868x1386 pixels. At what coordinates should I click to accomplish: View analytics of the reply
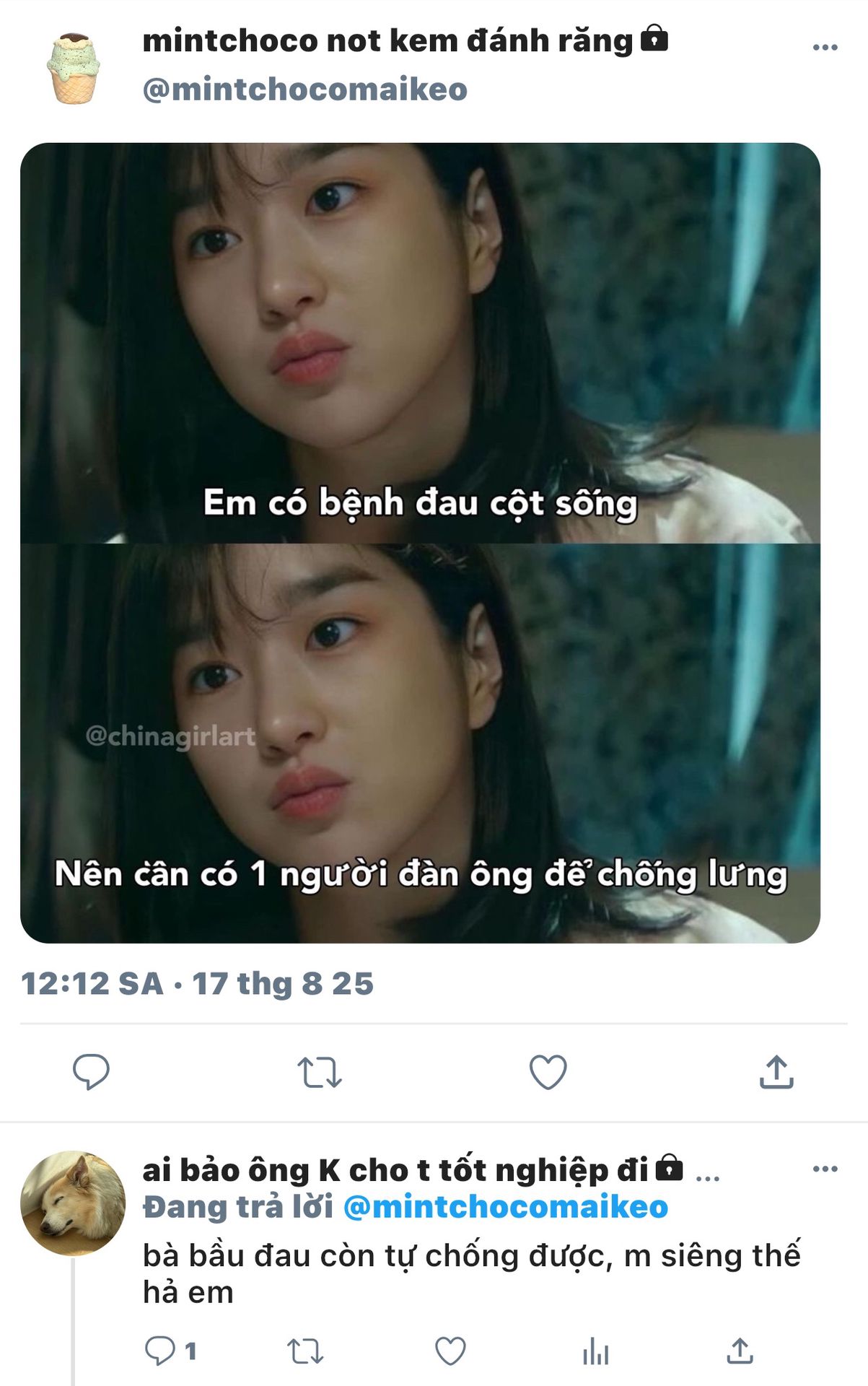click(596, 1351)
